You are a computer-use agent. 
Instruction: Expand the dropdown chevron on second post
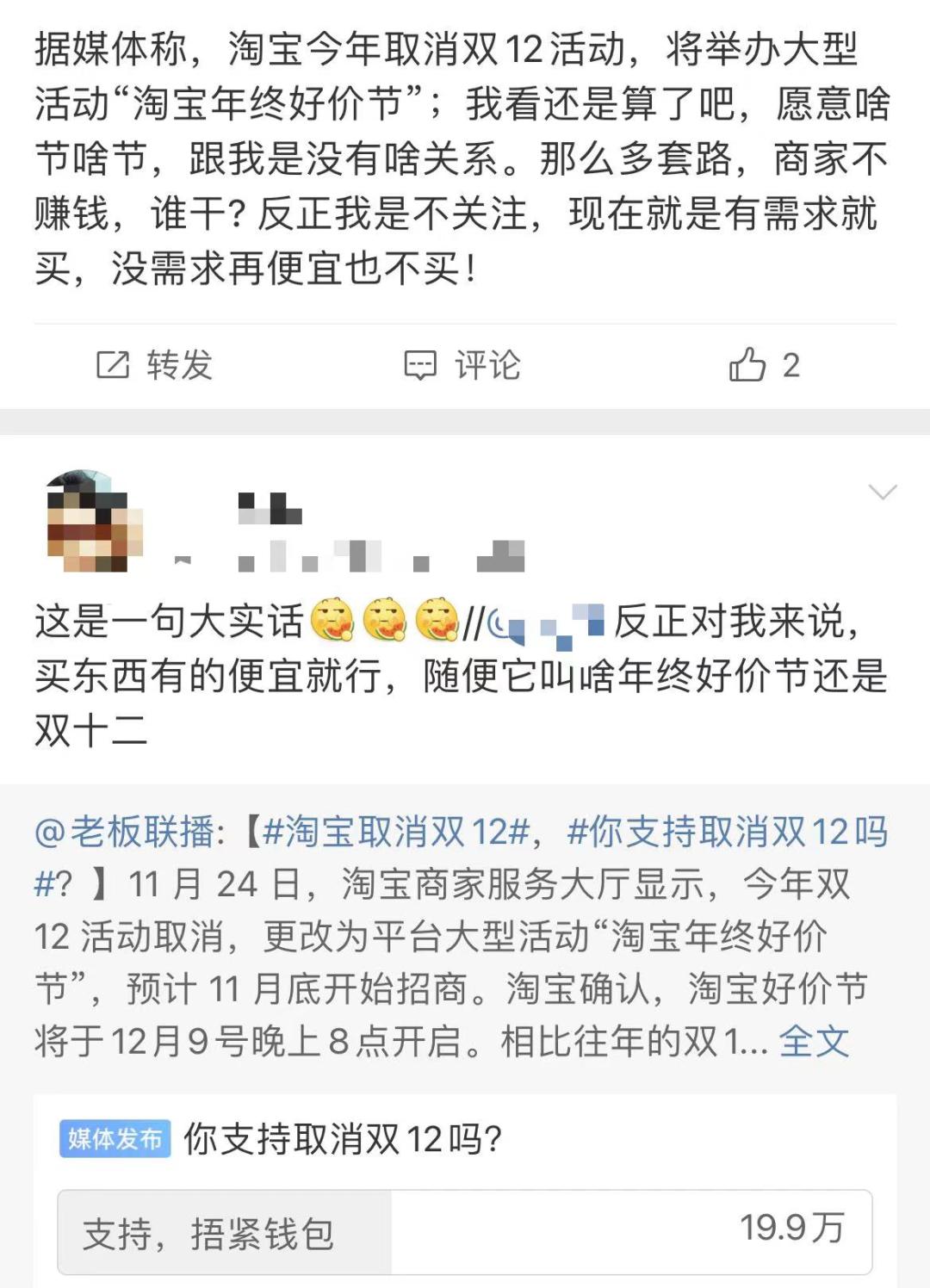coord(883,492)
